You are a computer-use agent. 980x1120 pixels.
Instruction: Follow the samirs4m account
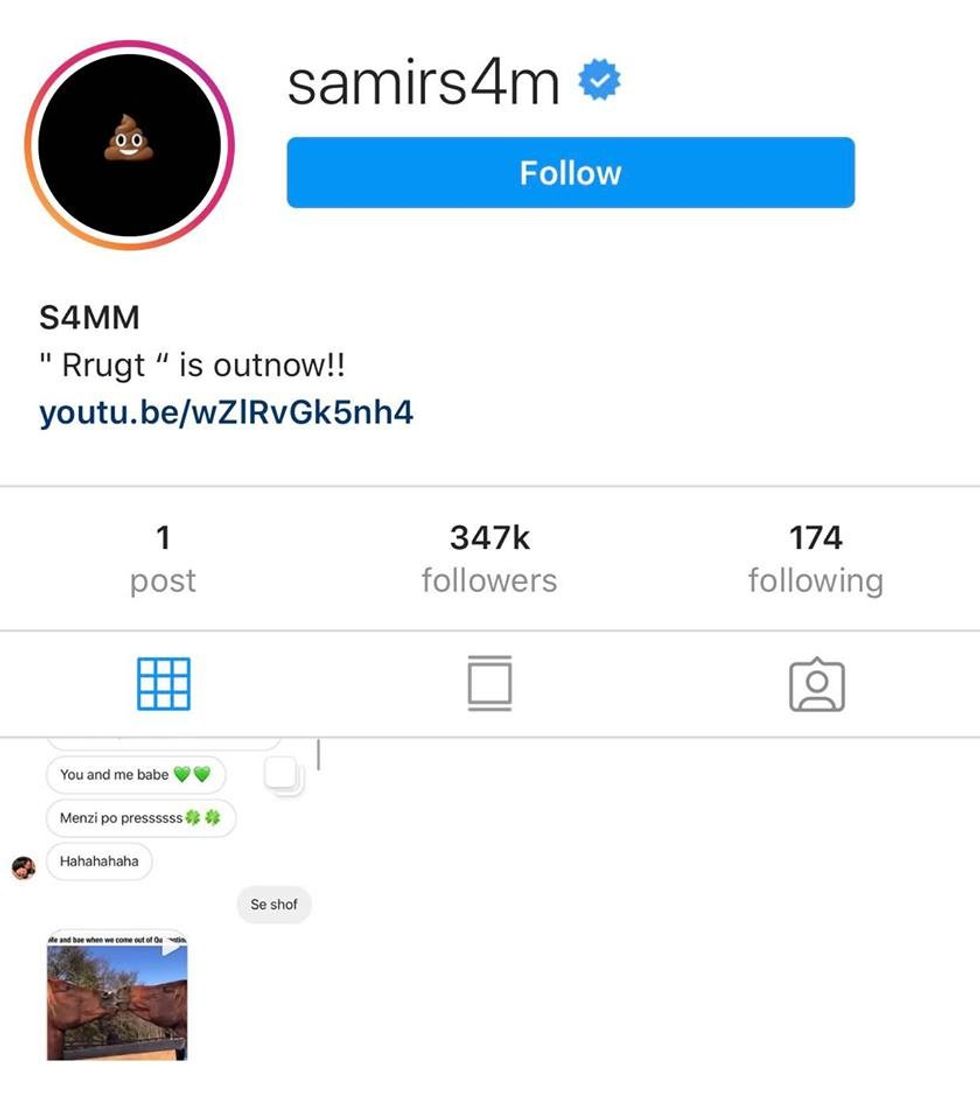click(570, 173)
